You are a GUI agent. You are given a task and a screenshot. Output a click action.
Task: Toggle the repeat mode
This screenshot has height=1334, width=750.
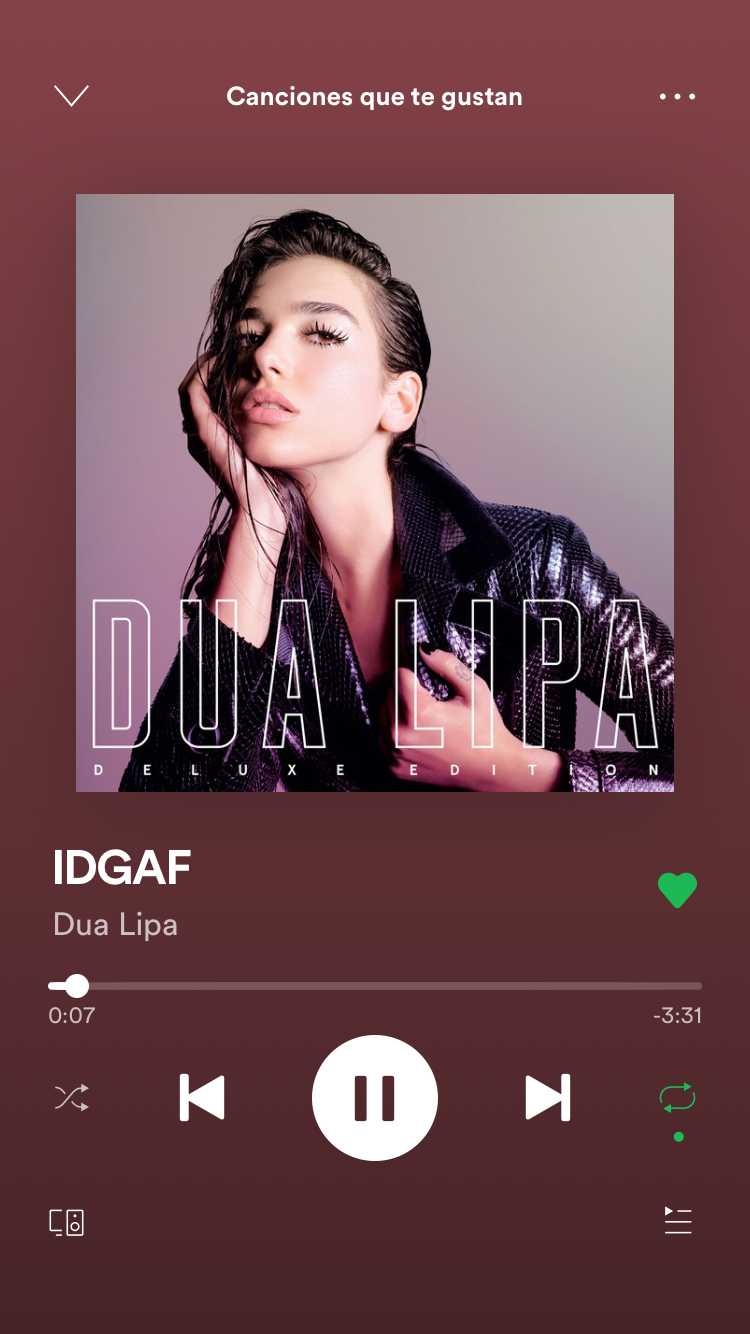click(x=678, y=1098)
